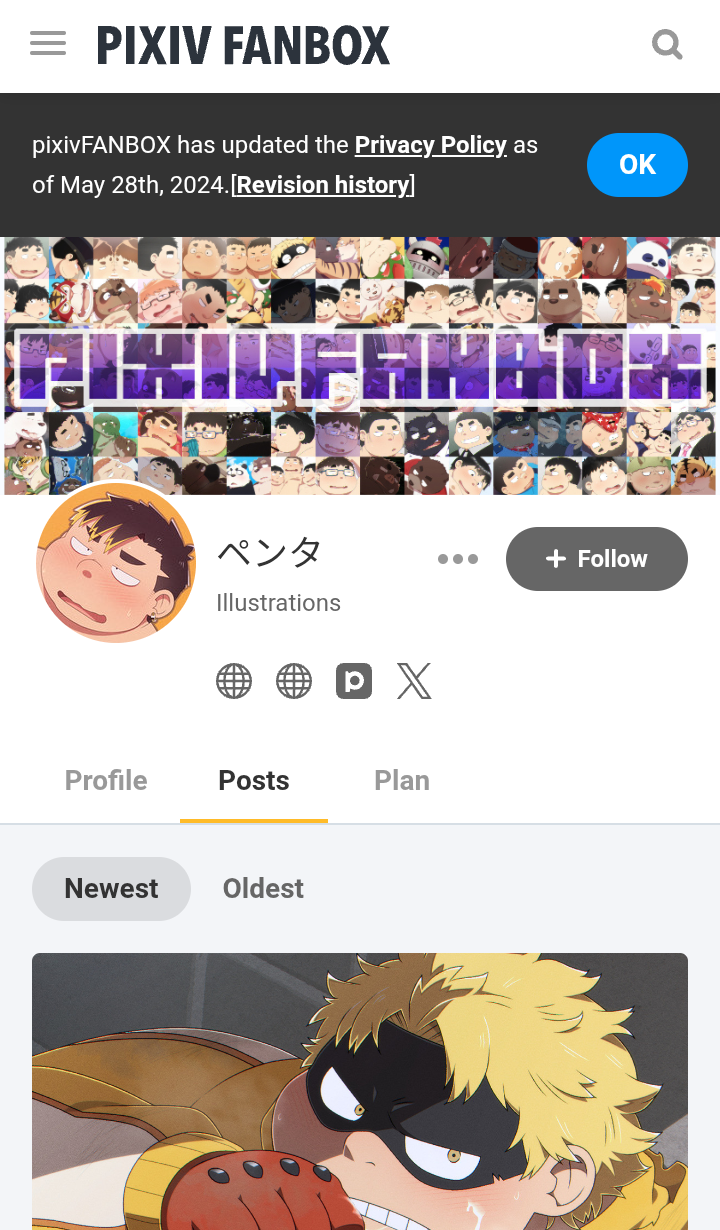This screenshot has height=1230, width=720.
Task: Open the second globe website link
Action: click(x=294, y=681)
